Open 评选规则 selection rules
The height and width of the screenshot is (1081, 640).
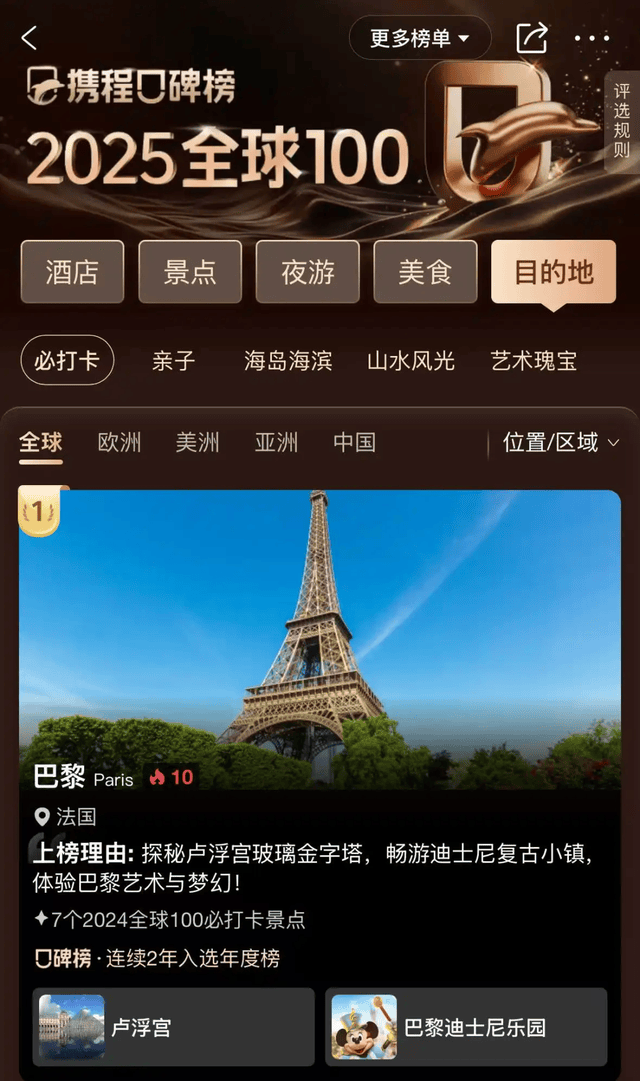pyautogui.click(x=621, y=121)
